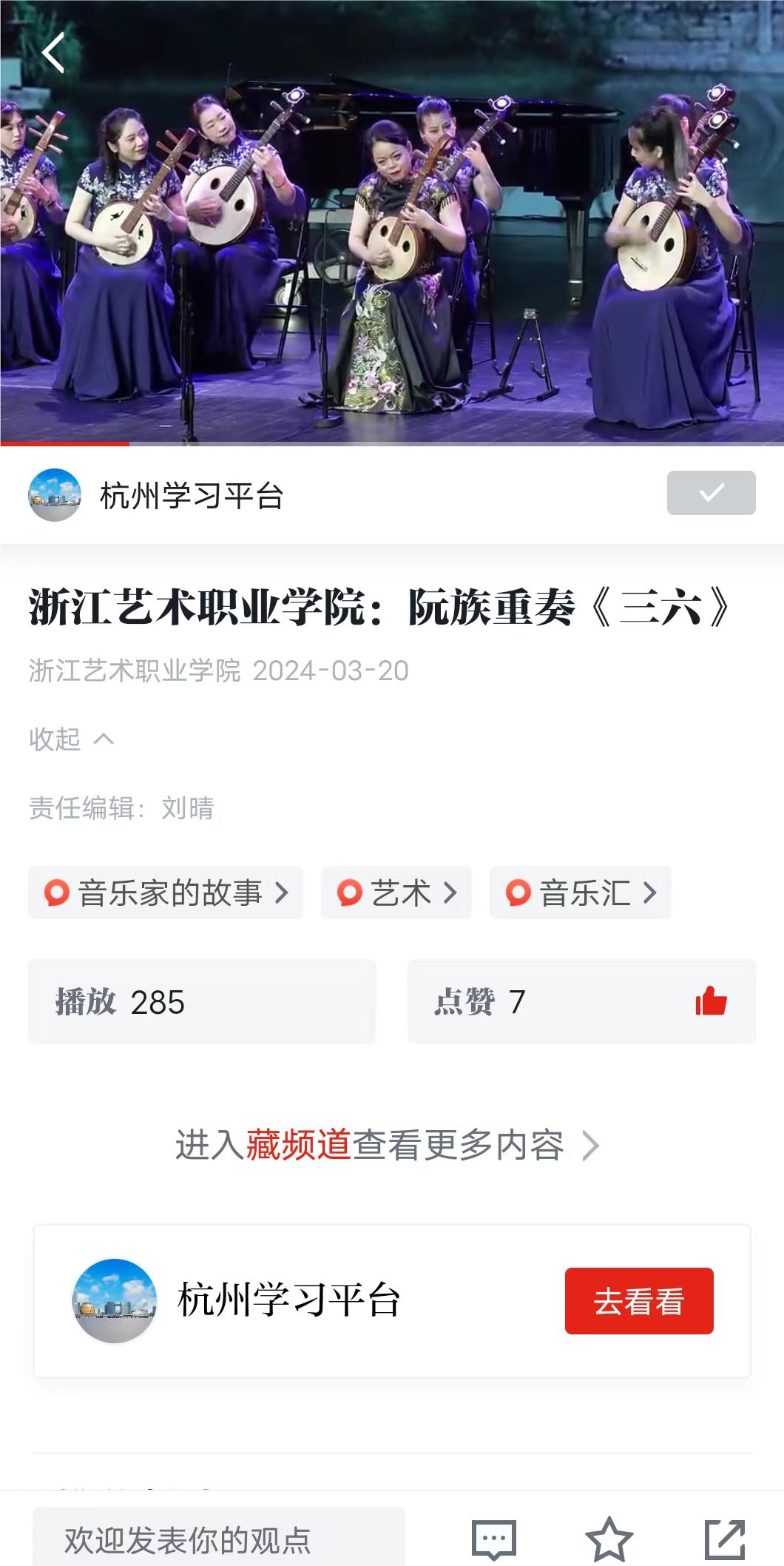Open the 艺术 topic tag
Screen dimensions: 784x1566
pyautogui.click(x=396, y=893)
